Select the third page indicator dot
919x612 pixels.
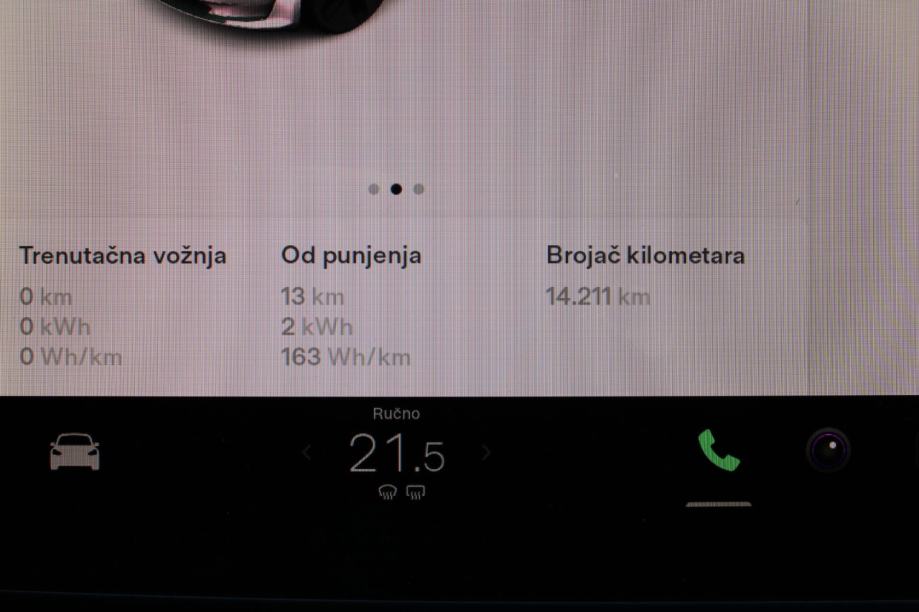coord(419,189)
